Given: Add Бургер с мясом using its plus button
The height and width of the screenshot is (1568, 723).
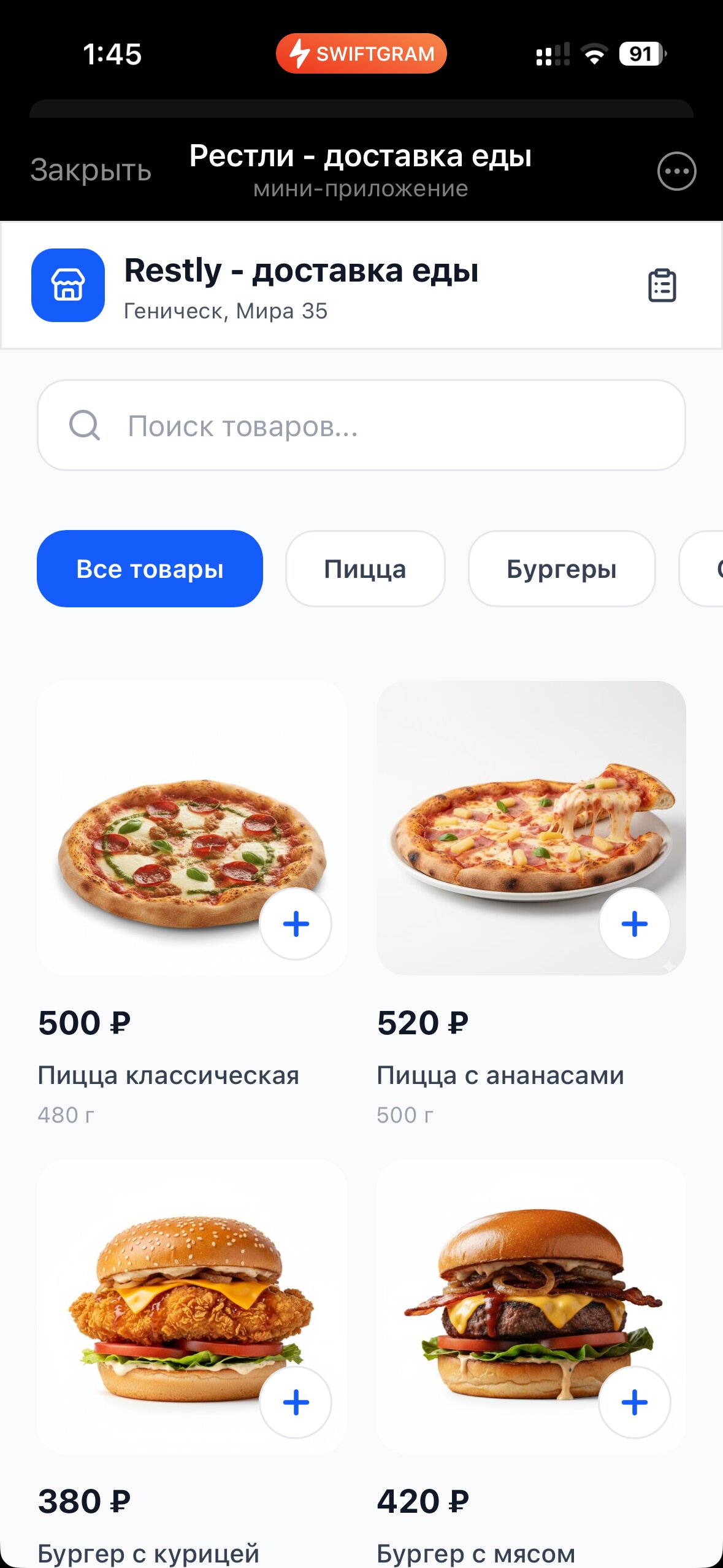Looking at the screenshot, I should (x=635, y=1402).
